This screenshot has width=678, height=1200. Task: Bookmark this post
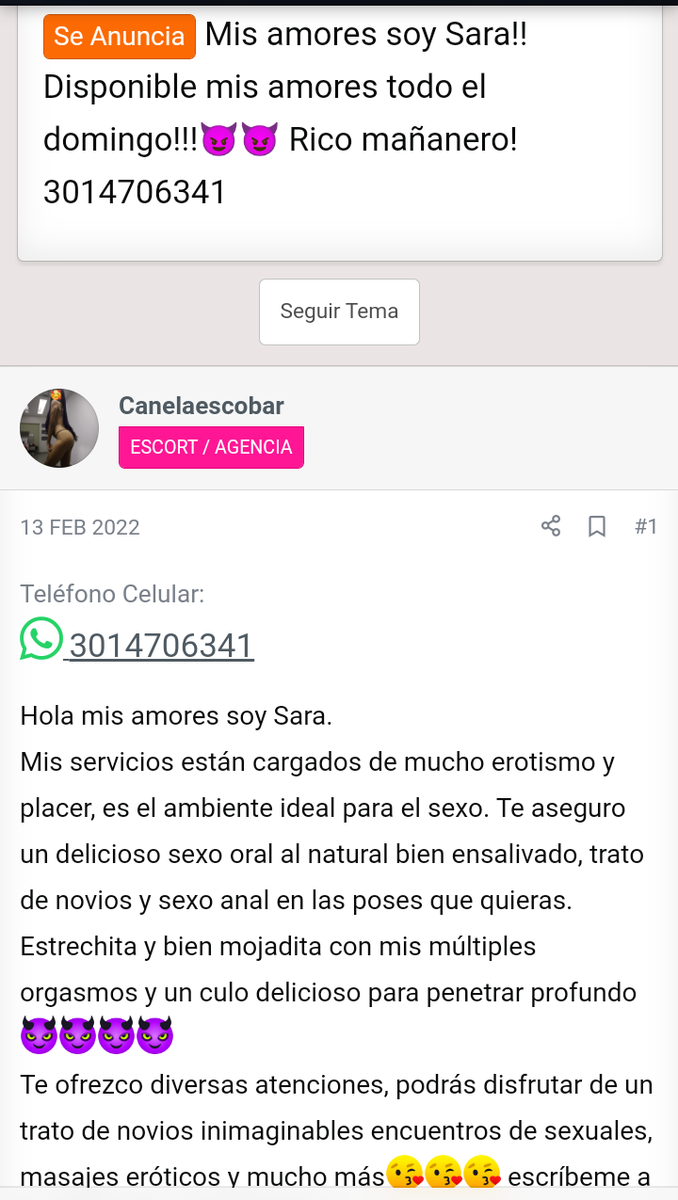pos(597,526)
